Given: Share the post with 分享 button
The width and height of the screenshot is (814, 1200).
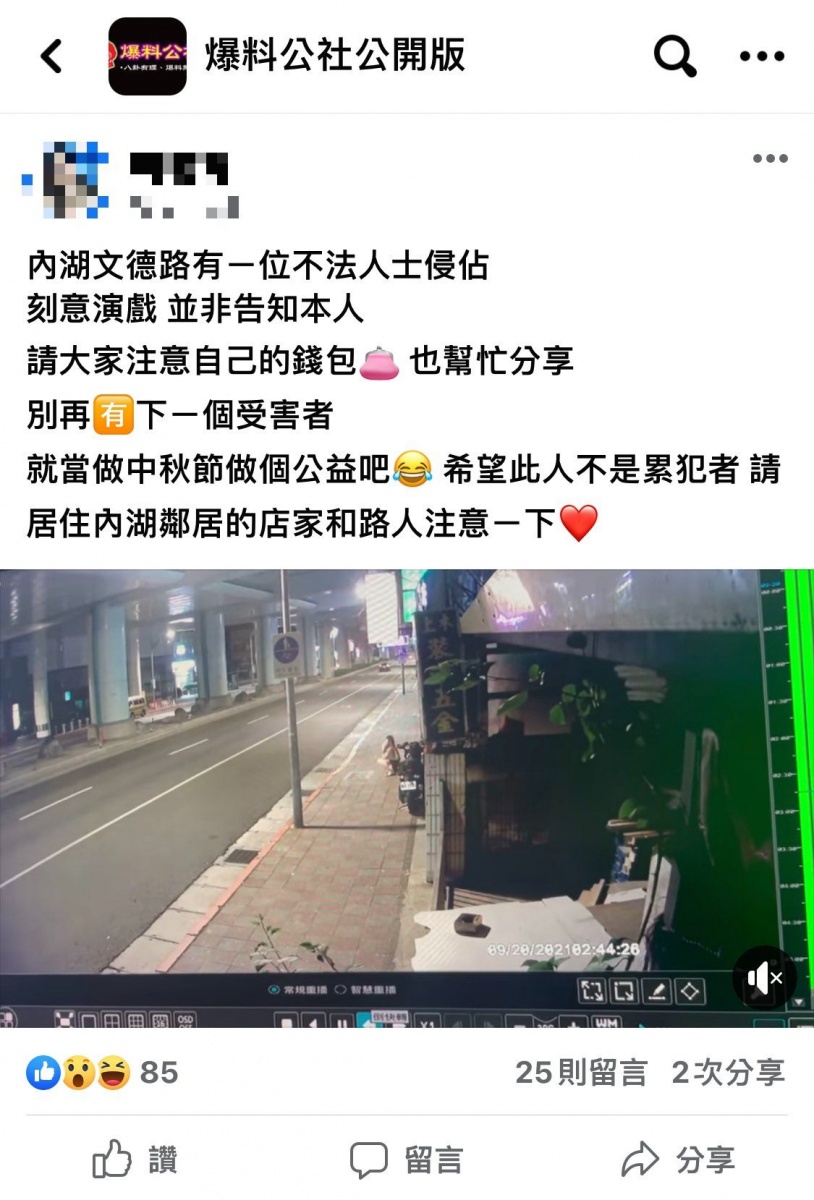Looking at the screenshot, I should click(x=678, y=1160).
